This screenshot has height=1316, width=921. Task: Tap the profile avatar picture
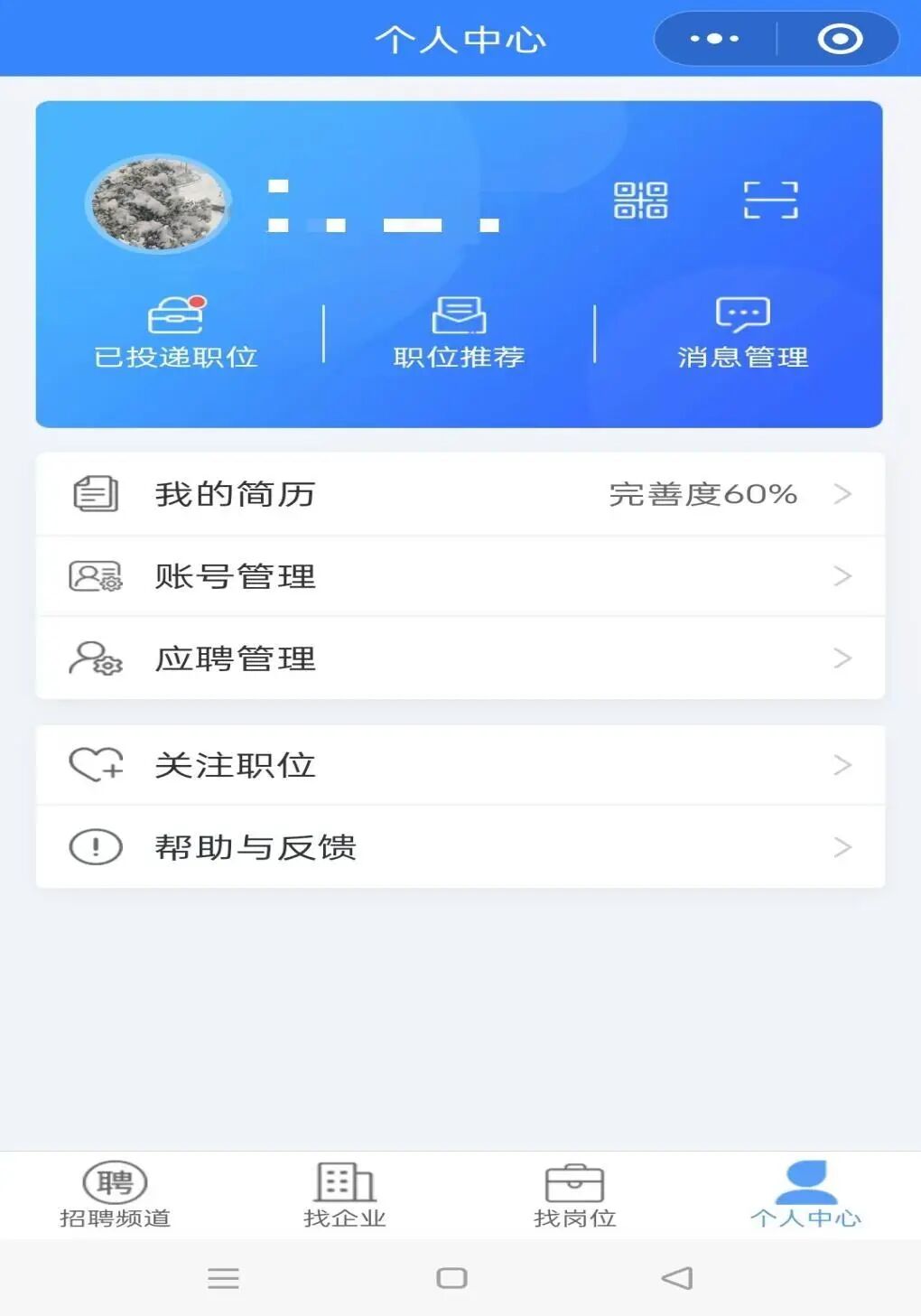158,204
